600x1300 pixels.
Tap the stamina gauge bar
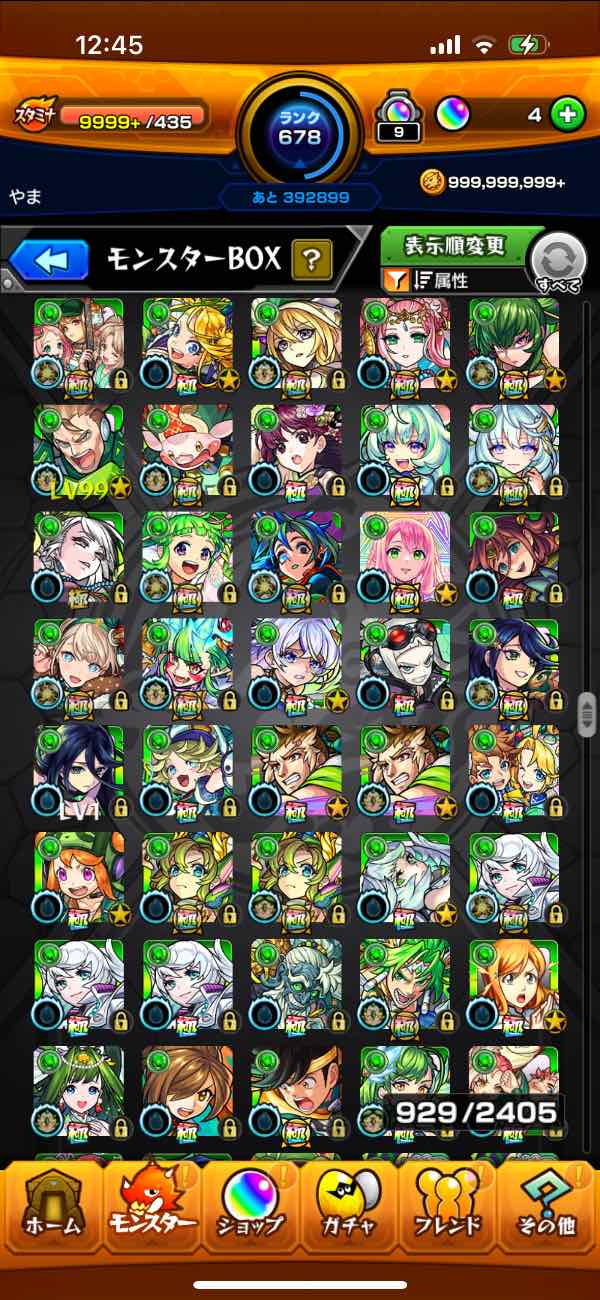pos(132,117)
